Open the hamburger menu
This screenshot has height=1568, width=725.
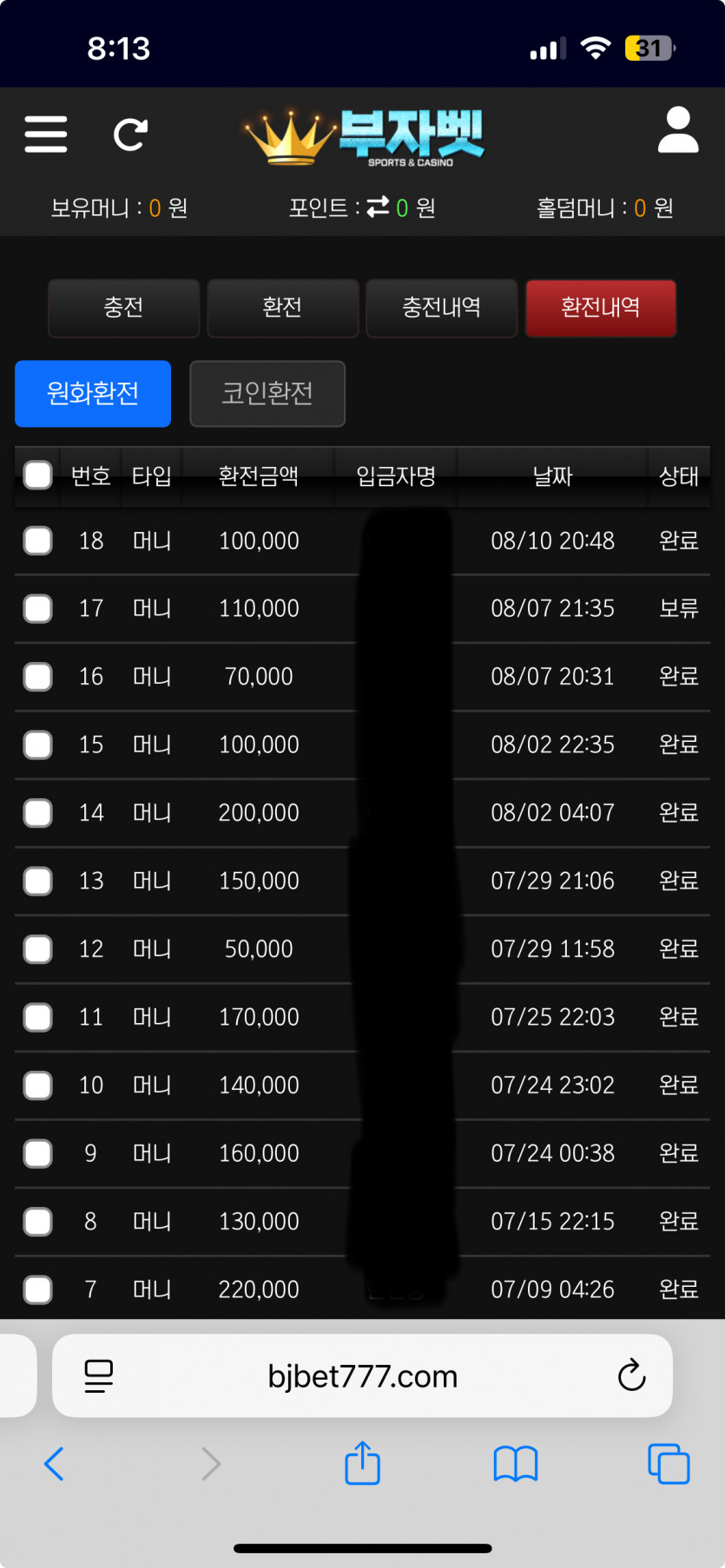(46, 134)
